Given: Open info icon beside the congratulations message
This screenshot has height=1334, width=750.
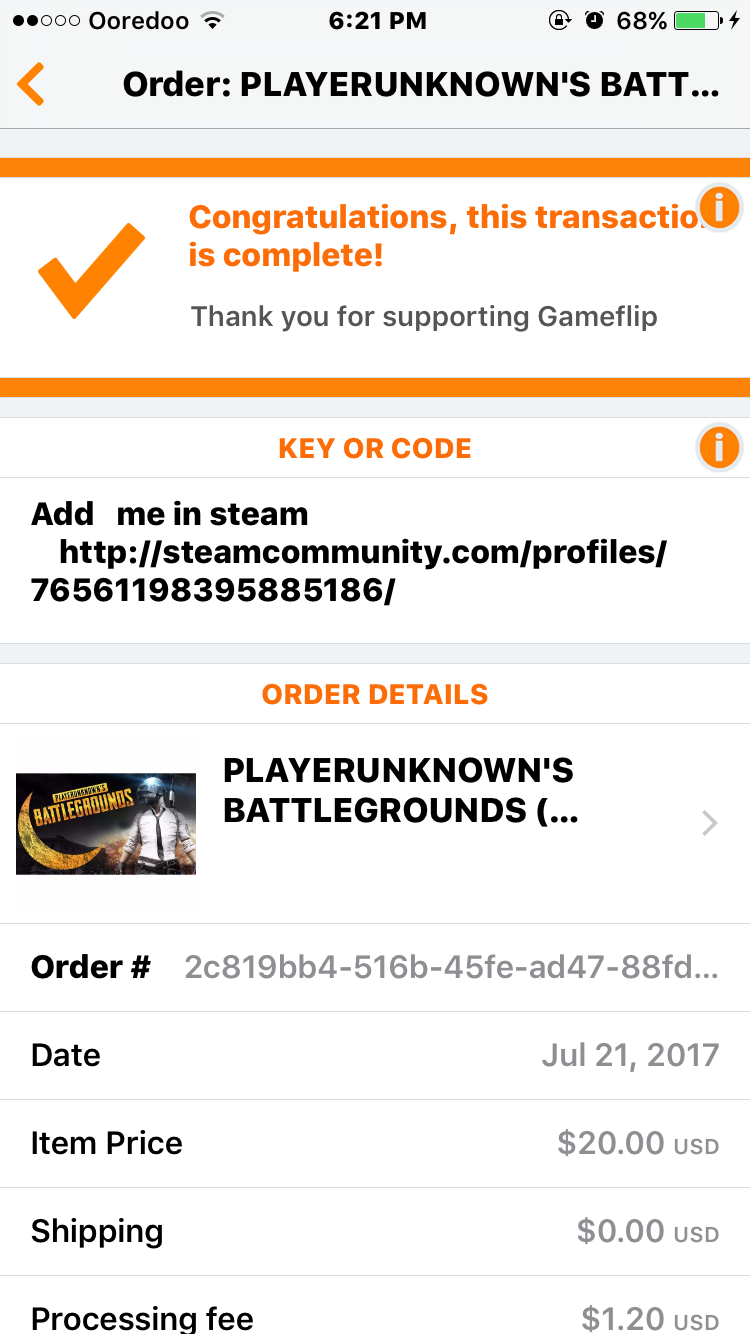Looking at the screenshot, I should [719, 207].
